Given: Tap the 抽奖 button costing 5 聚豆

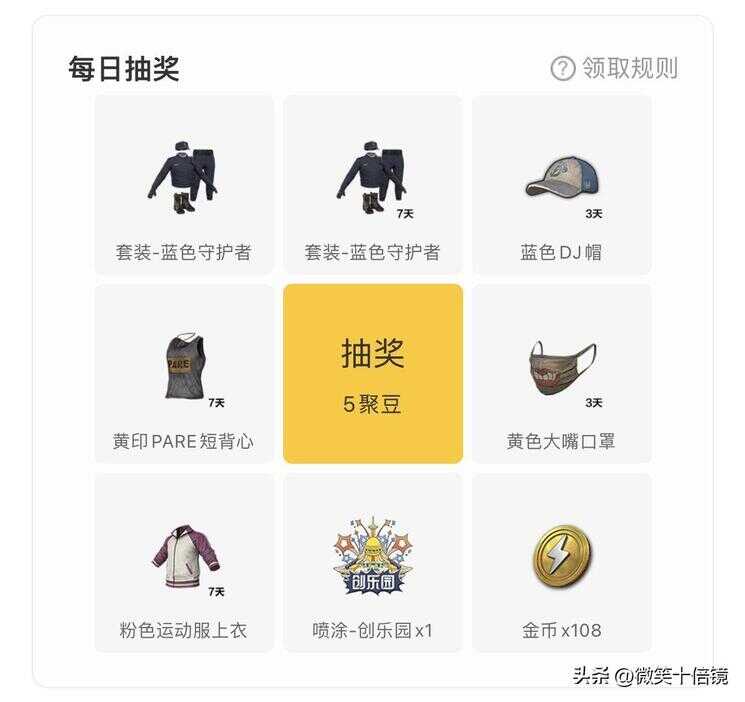Looking at the screenshot, I should click(x=372, y=374).
